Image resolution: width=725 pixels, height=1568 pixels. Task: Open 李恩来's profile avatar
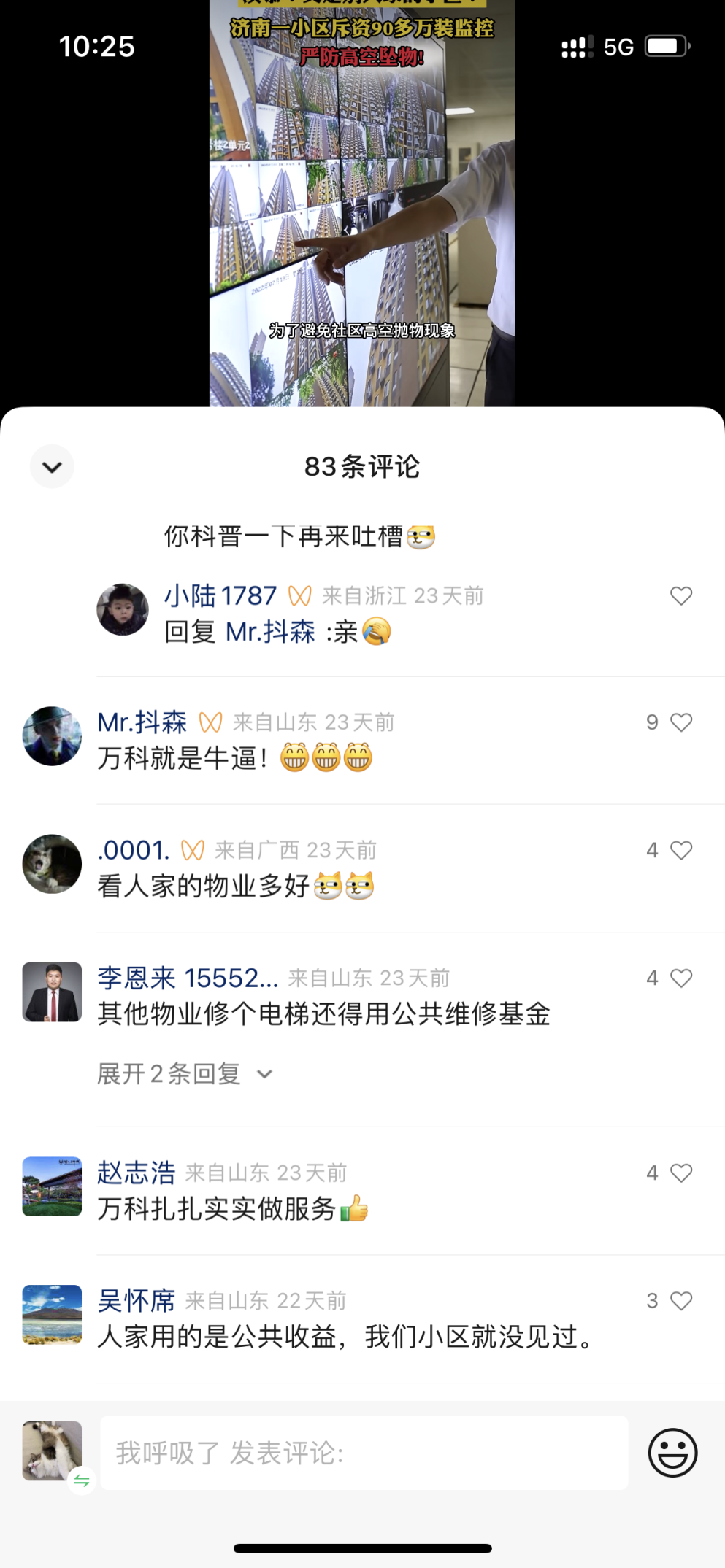click(x=52, y=992)
